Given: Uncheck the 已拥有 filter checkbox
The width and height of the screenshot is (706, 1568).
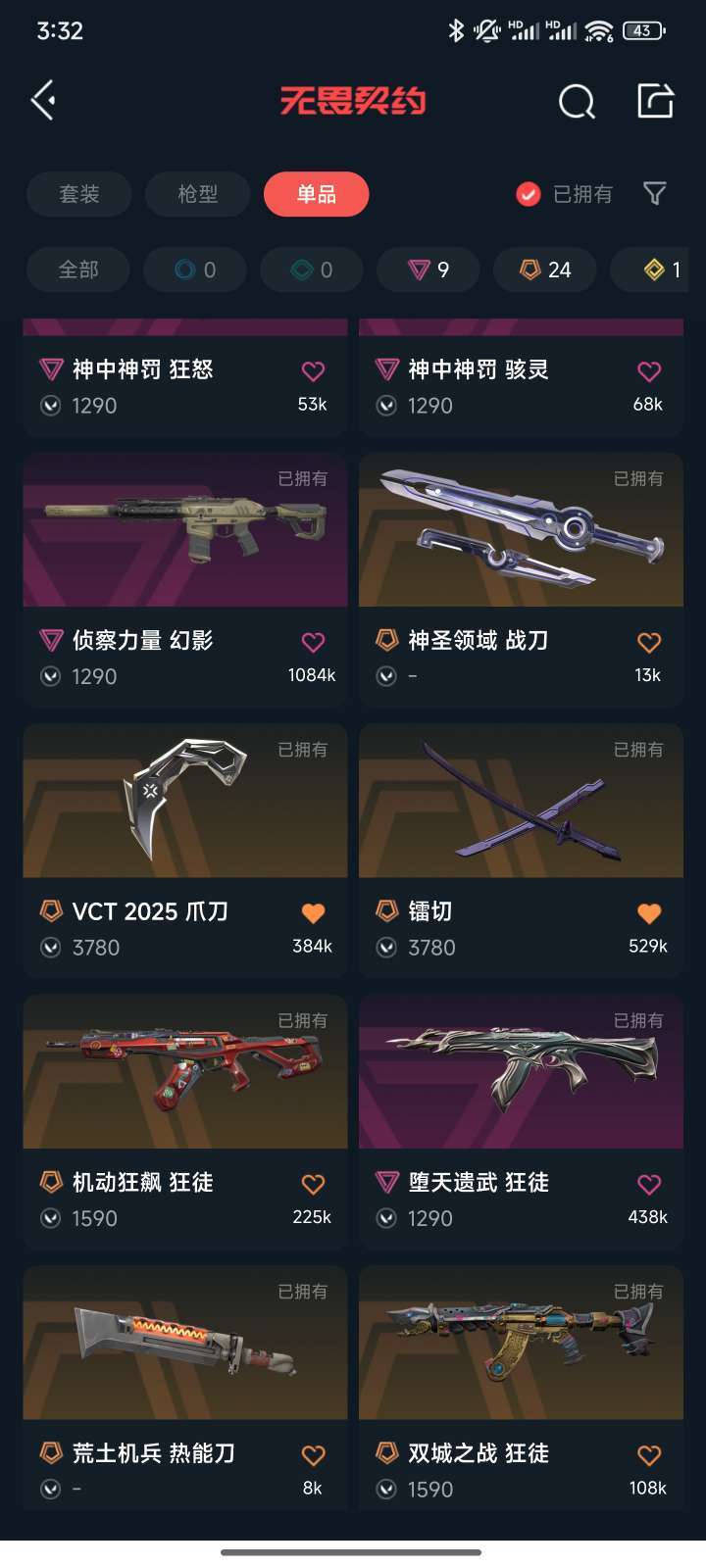Looking at the screenshot, I should 529,194.
